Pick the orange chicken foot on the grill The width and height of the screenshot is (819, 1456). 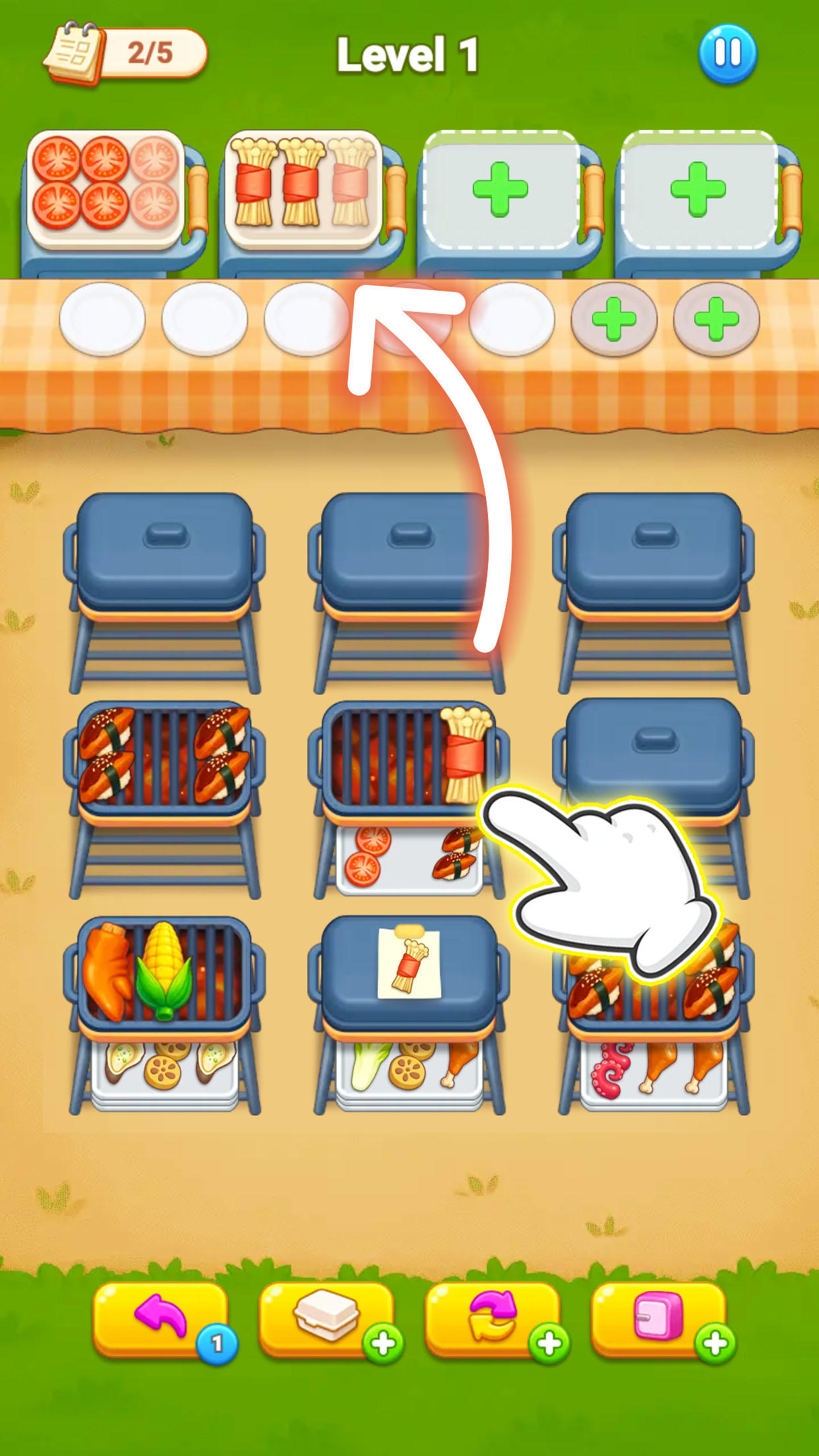coord(107,969)
